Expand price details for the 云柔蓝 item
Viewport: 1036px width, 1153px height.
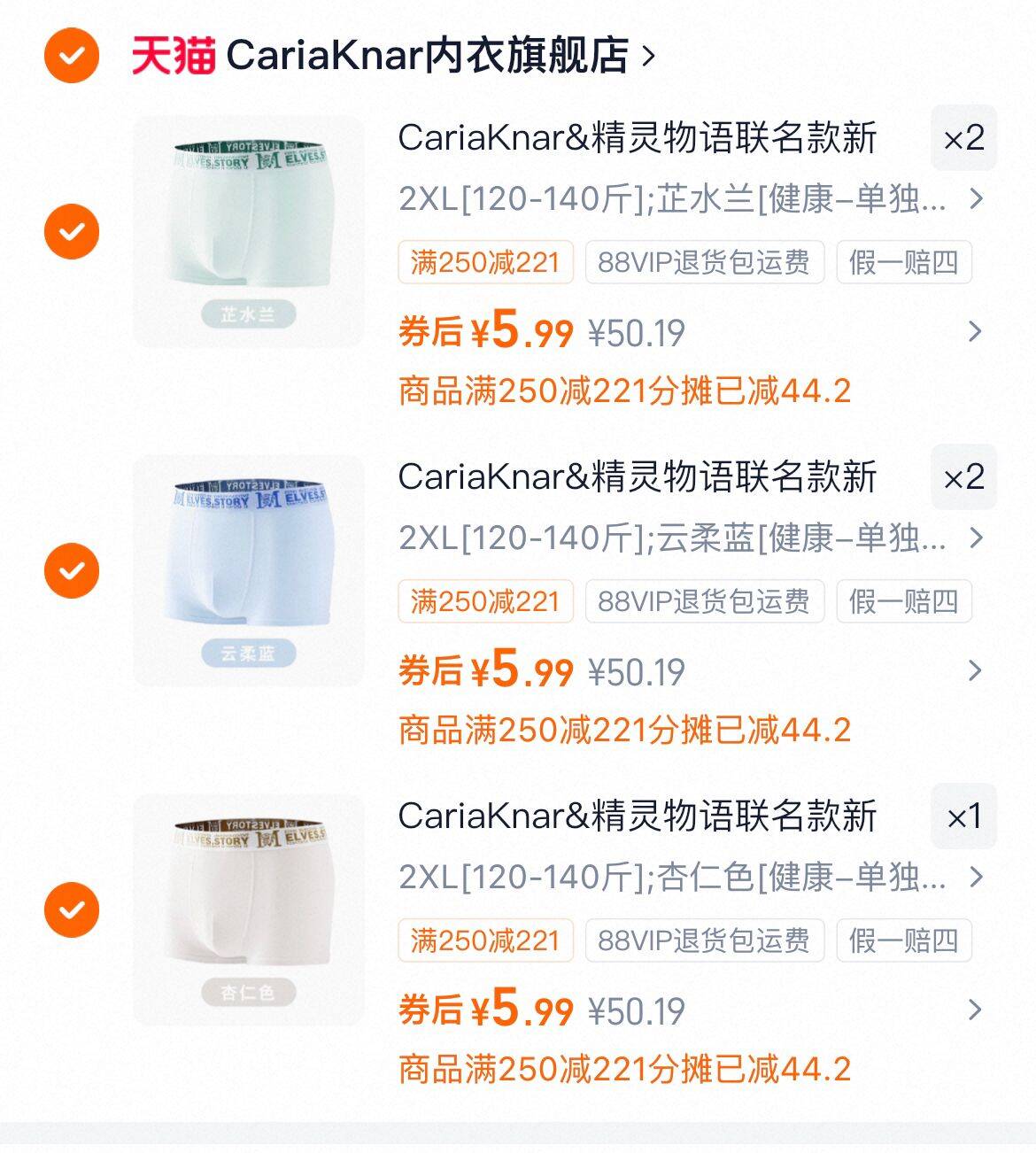coord(975,671)
